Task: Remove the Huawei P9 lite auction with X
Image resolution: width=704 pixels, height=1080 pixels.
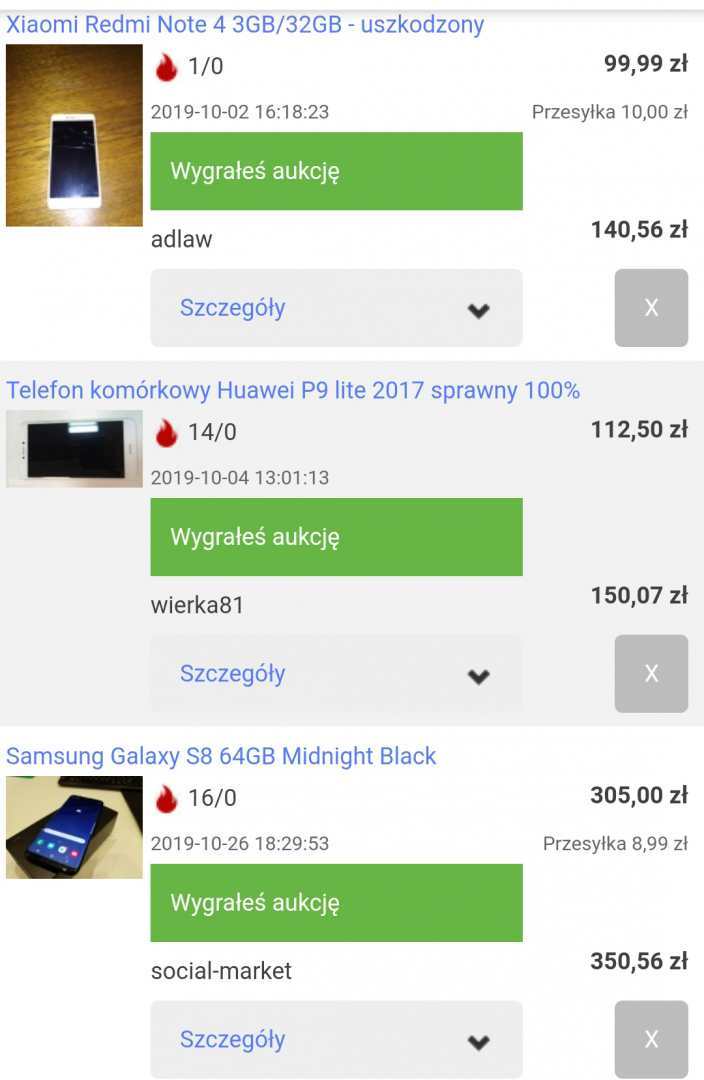Action: 651,674
